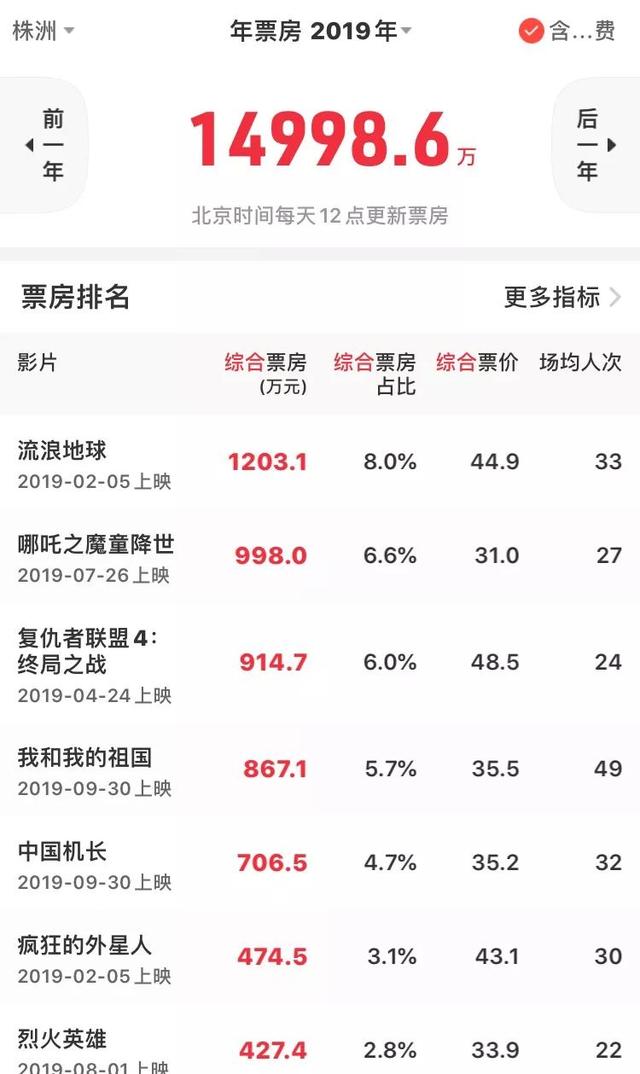
Task: Go to the next year (后一年)
Action: (595, 145)
